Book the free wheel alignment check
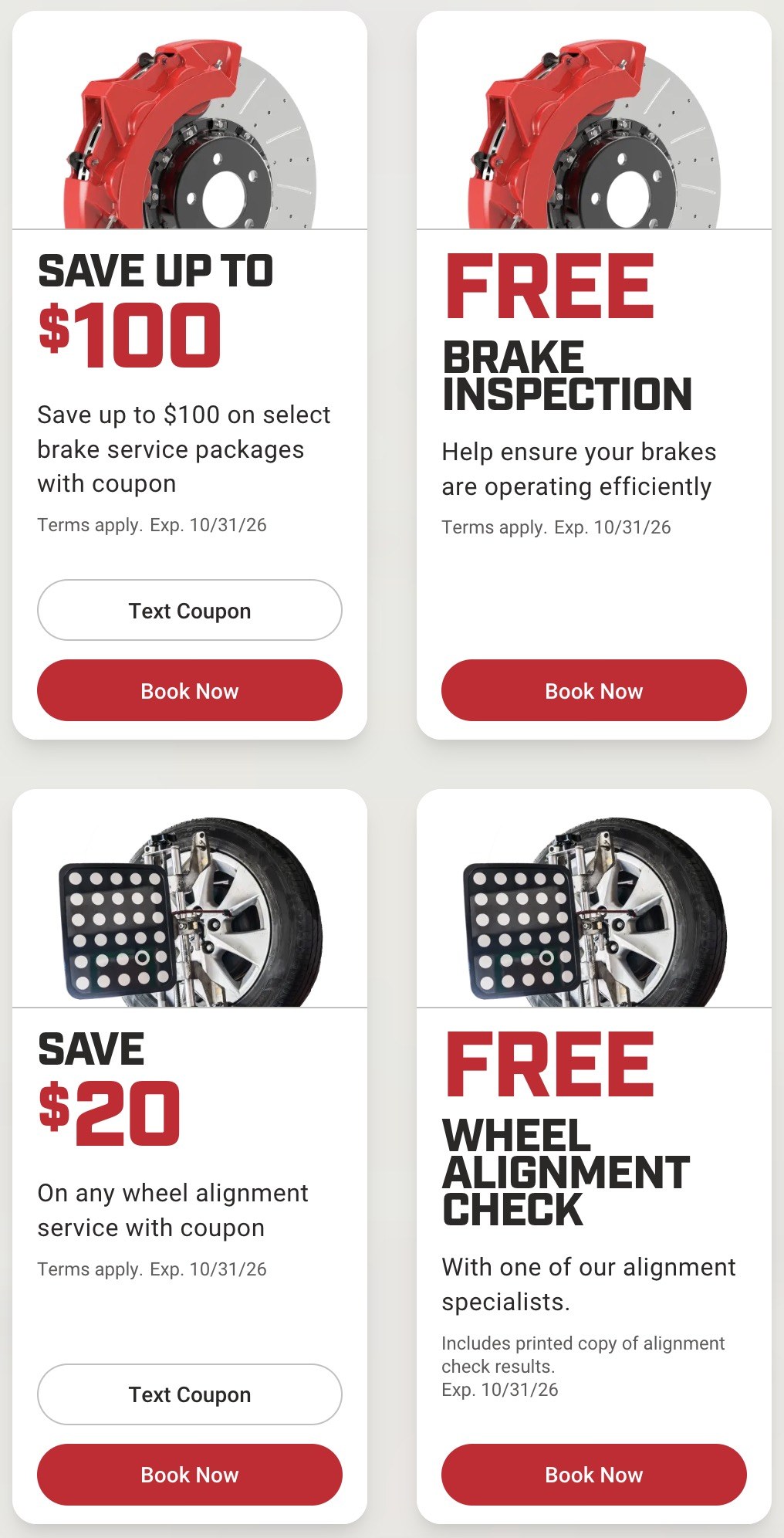The image size is (784, 1538). click(x=594, y=1475)
